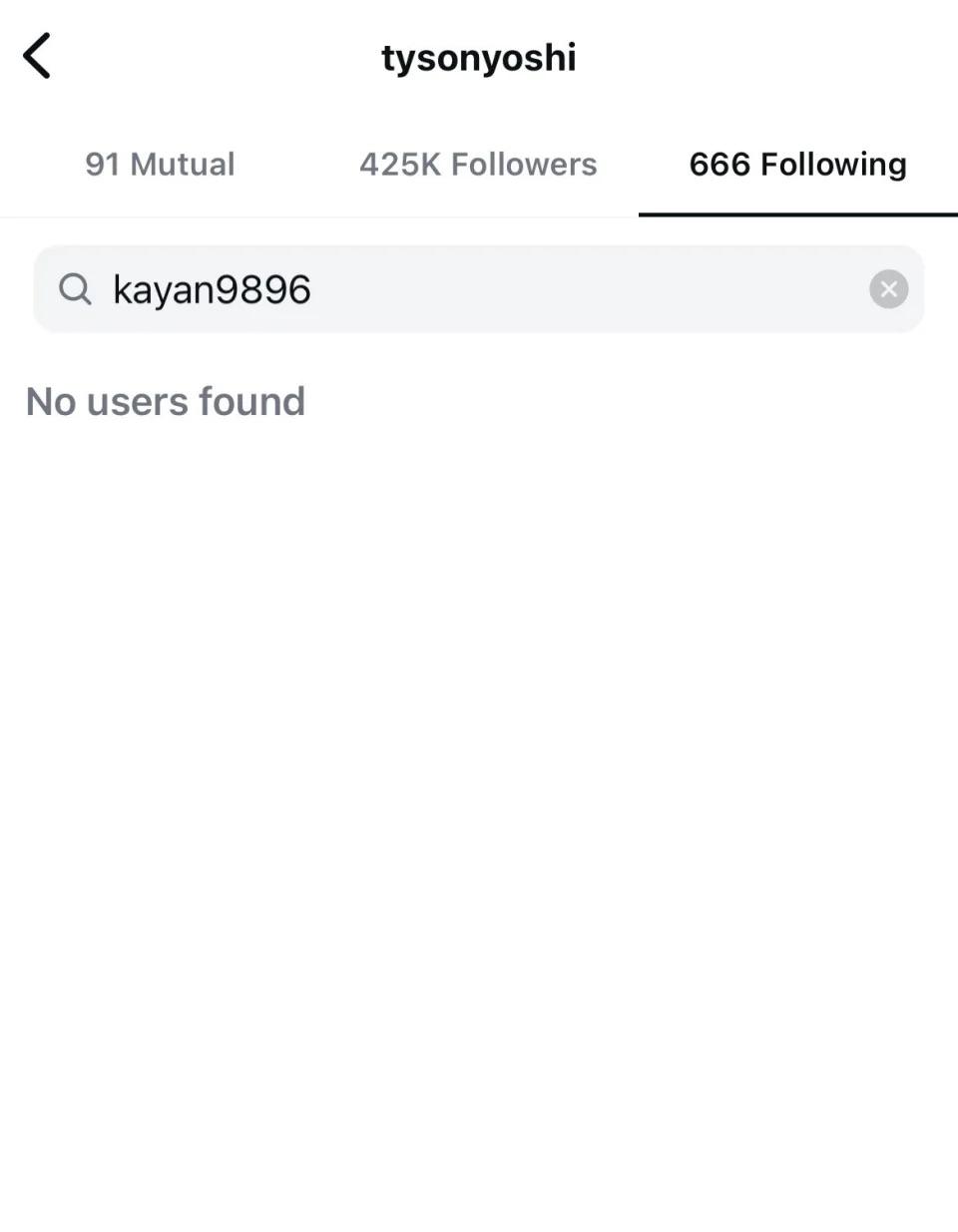Switch to the 91 Mutual tab

tap(160, 165)
